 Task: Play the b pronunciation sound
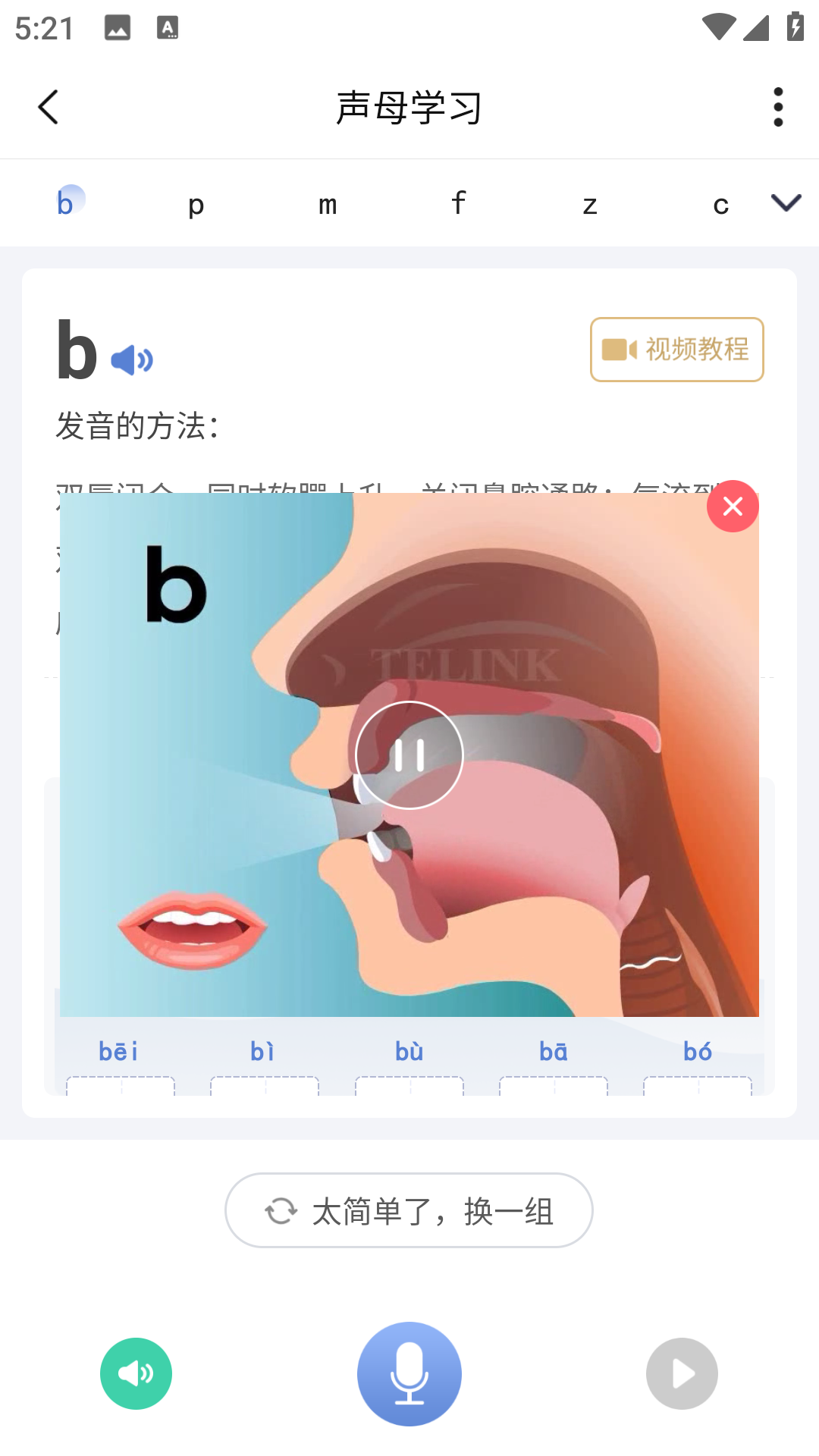132,359
